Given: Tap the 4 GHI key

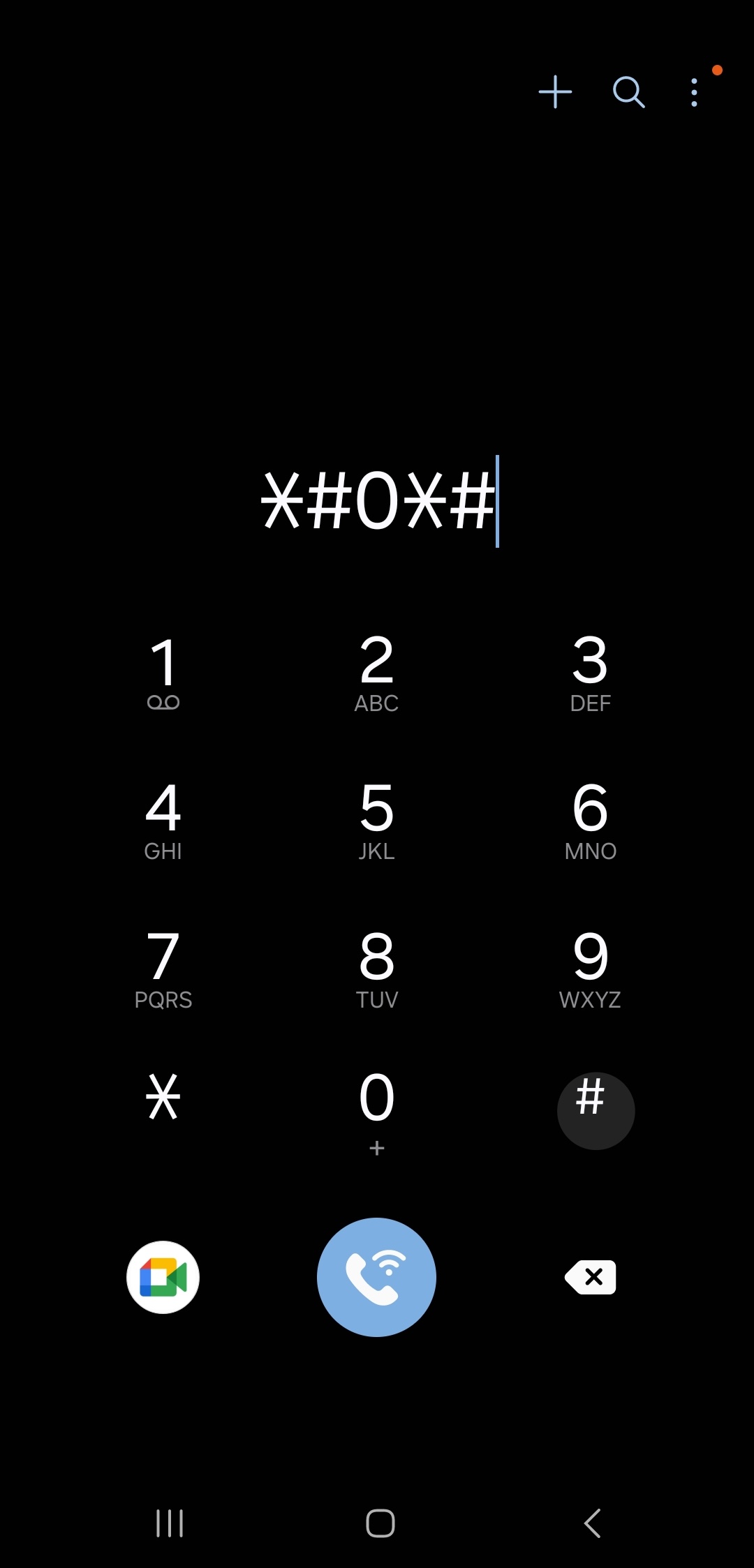Looking at the screenshot, I should pyautogui.click(x=163, y=821).
